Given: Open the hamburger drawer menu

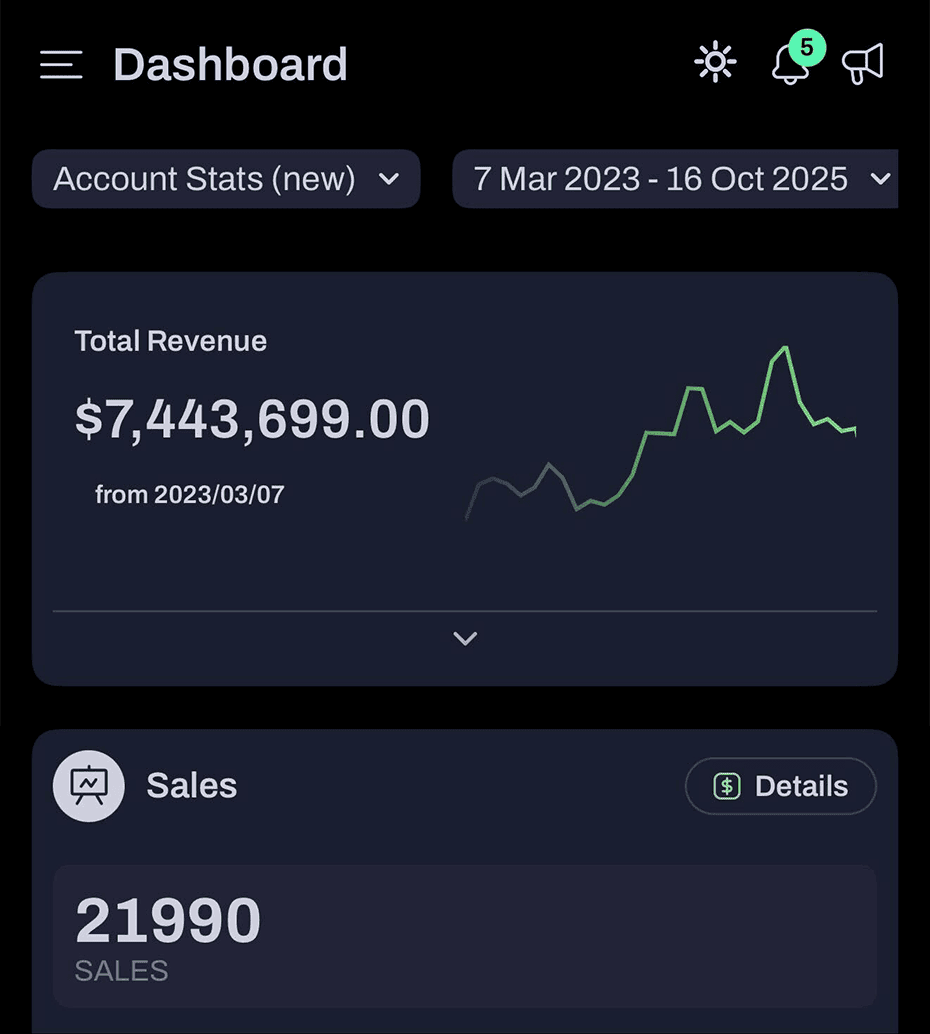Looking at the screenshot, I should pyautogui.click(x=61, y=65).
